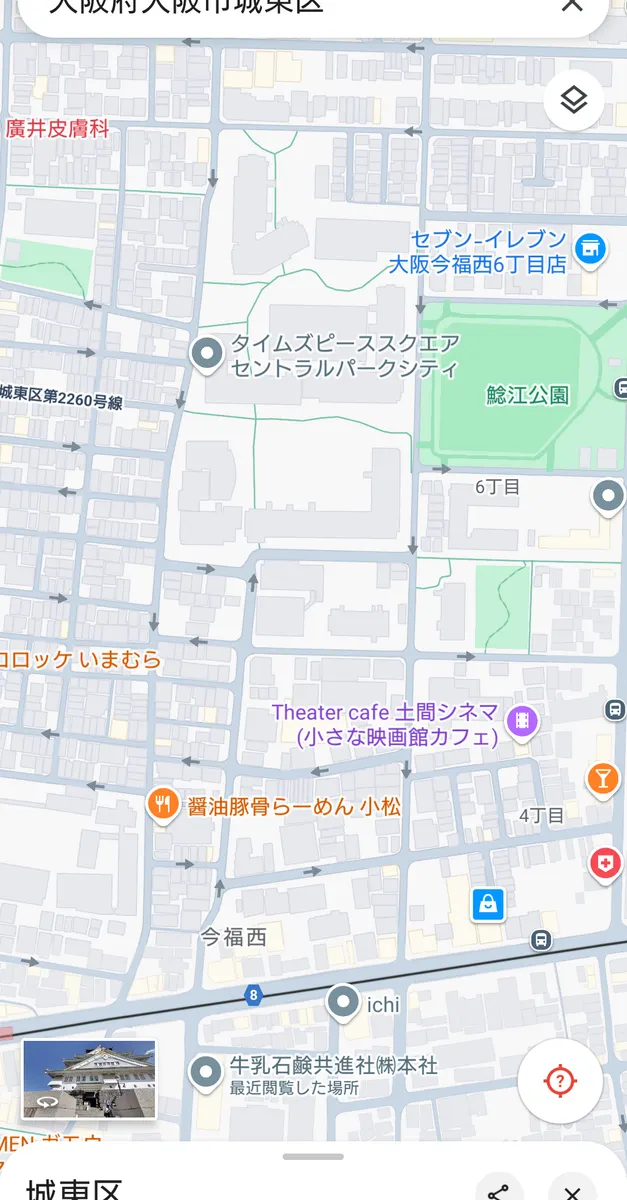Center map on my location
627x1200 pixels.
(560, 1080)
